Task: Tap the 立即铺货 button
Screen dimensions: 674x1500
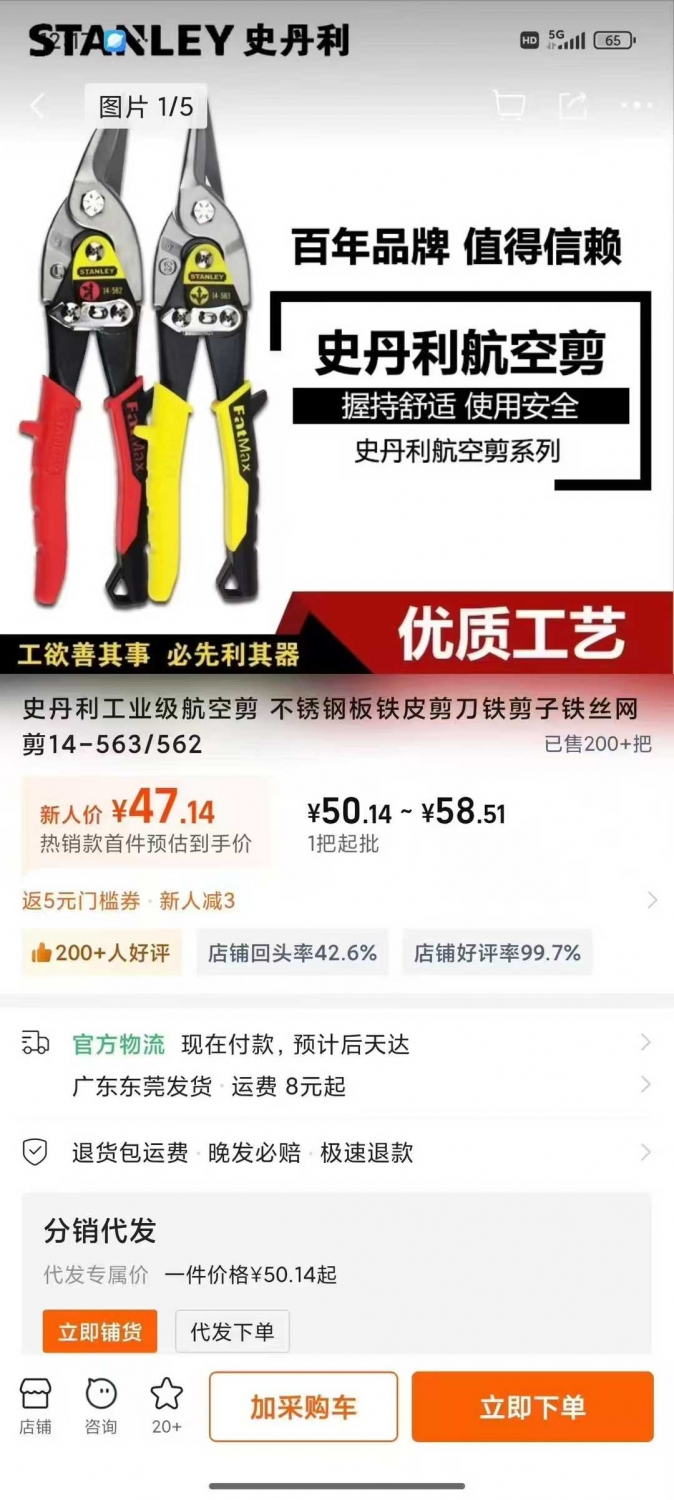Action: (100, 1332)
